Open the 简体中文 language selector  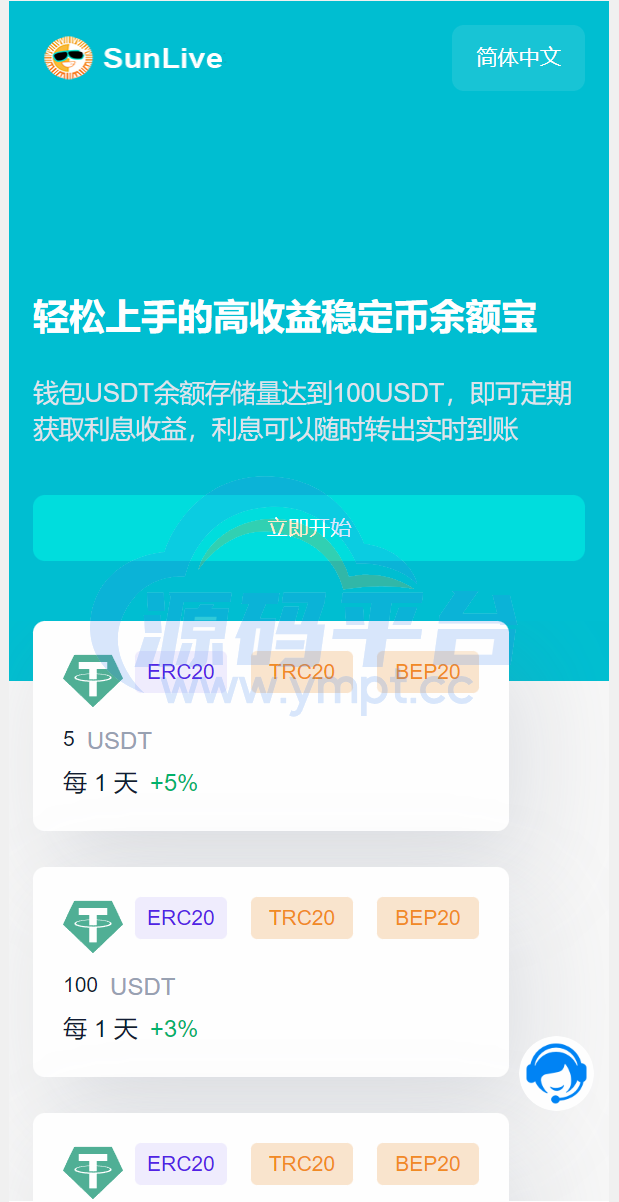pos(518,58)
